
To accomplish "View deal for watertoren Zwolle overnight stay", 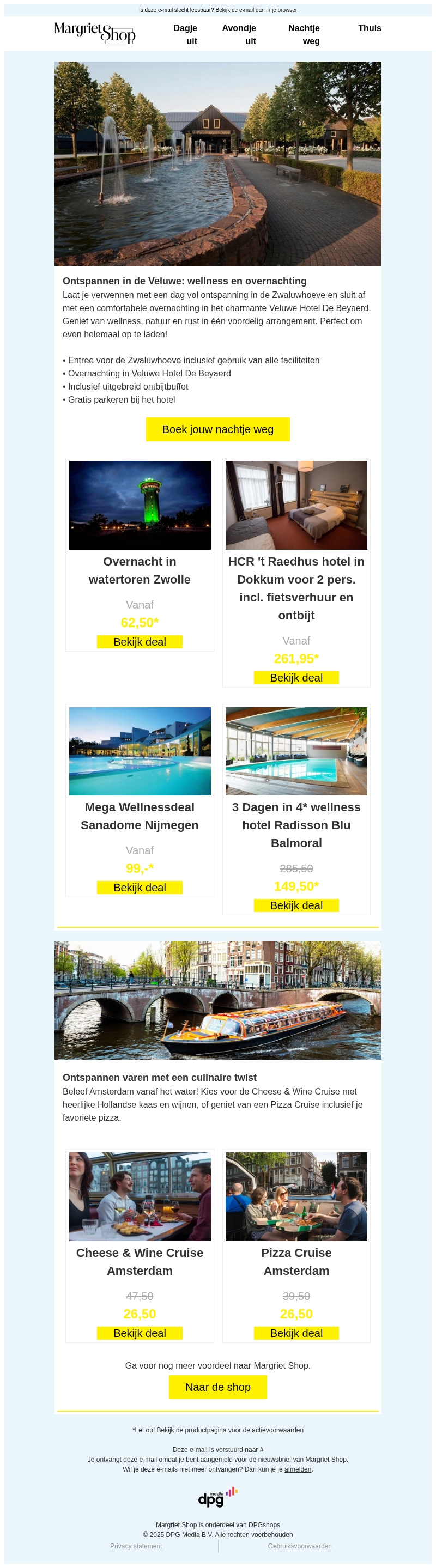I will (x=140, y=642).
